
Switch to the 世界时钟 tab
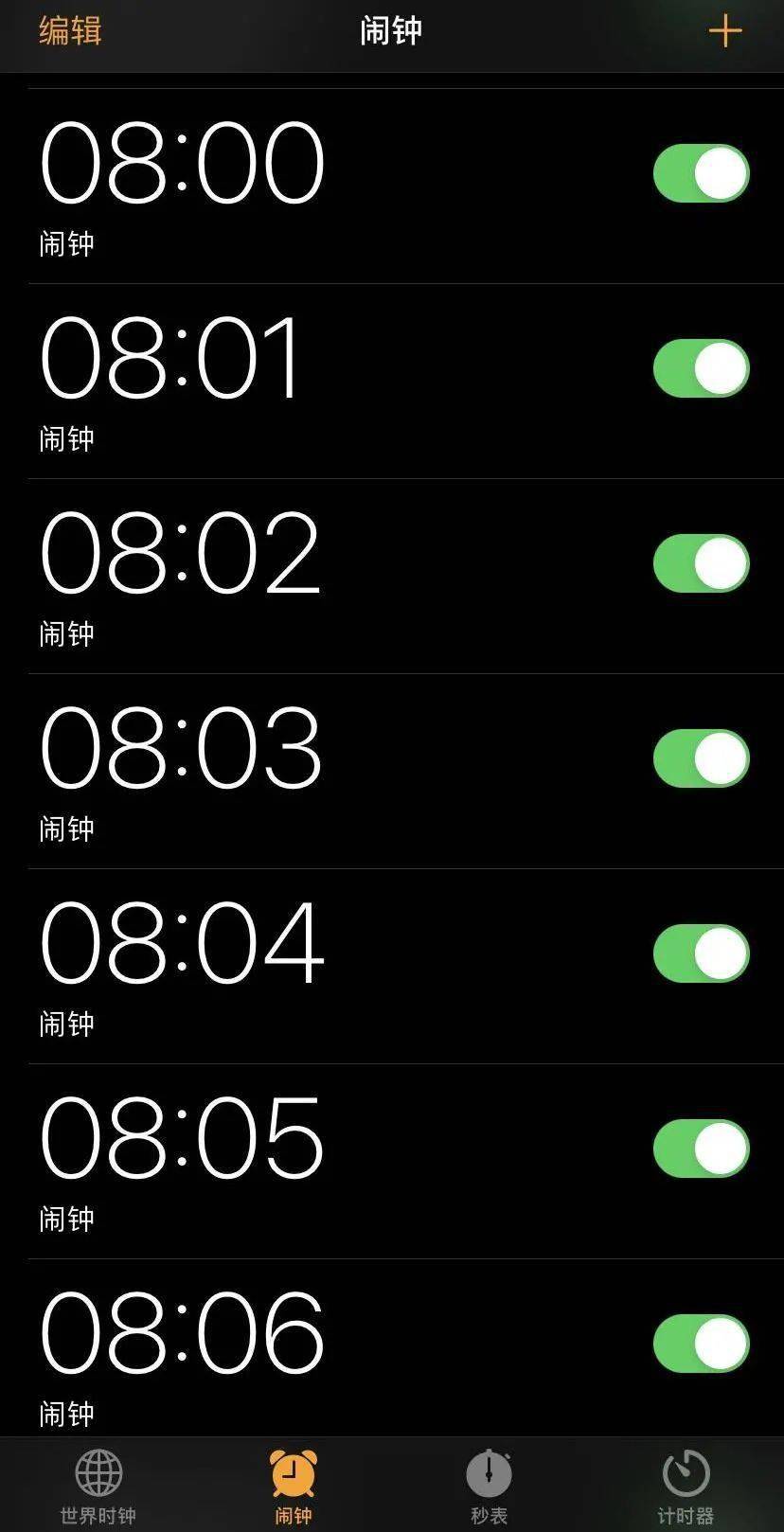(x=98, y=1487)
